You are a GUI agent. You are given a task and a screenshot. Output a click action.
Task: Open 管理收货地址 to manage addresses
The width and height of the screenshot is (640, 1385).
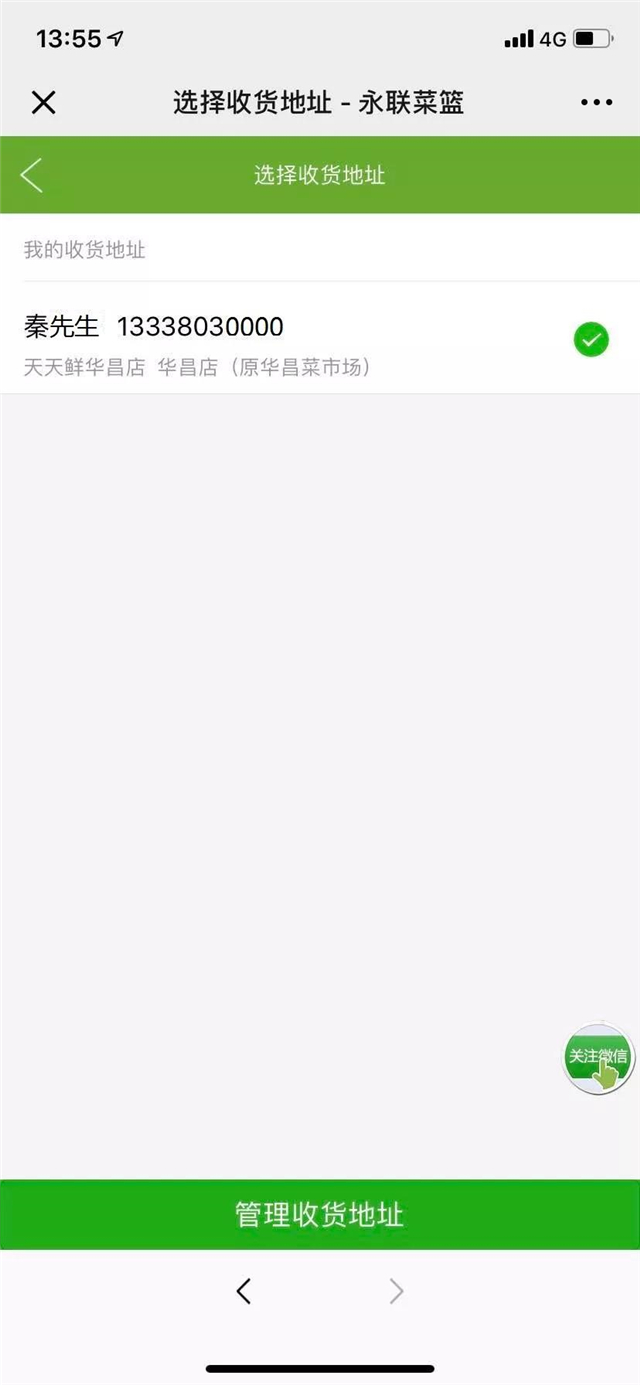tap(320, 1214)
